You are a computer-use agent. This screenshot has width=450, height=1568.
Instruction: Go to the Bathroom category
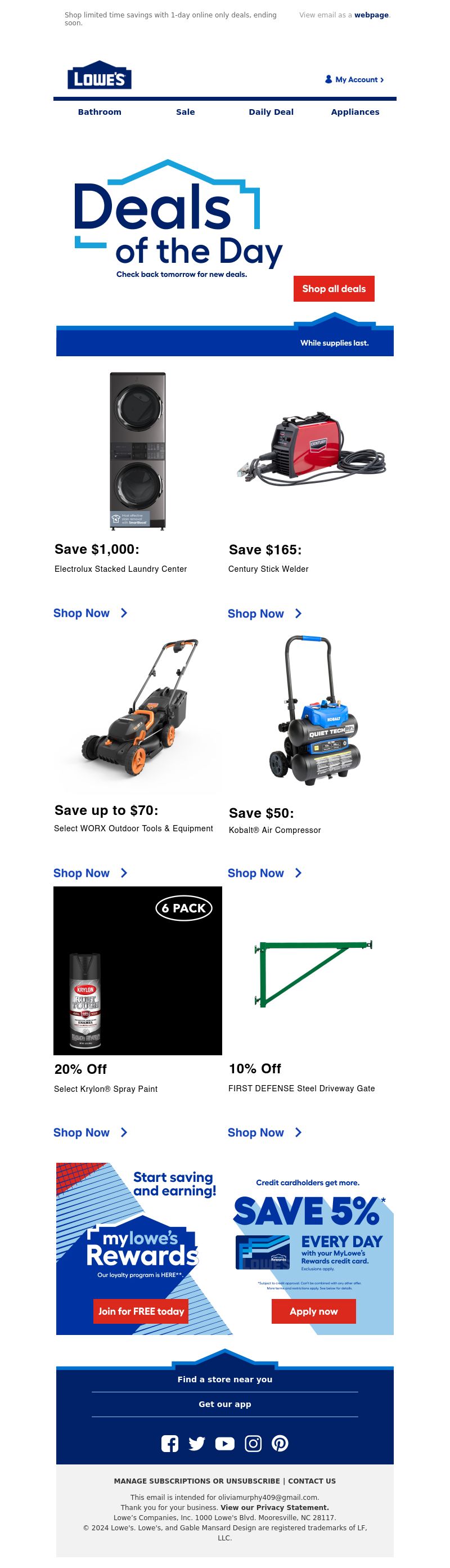click(x=100, y=112)
